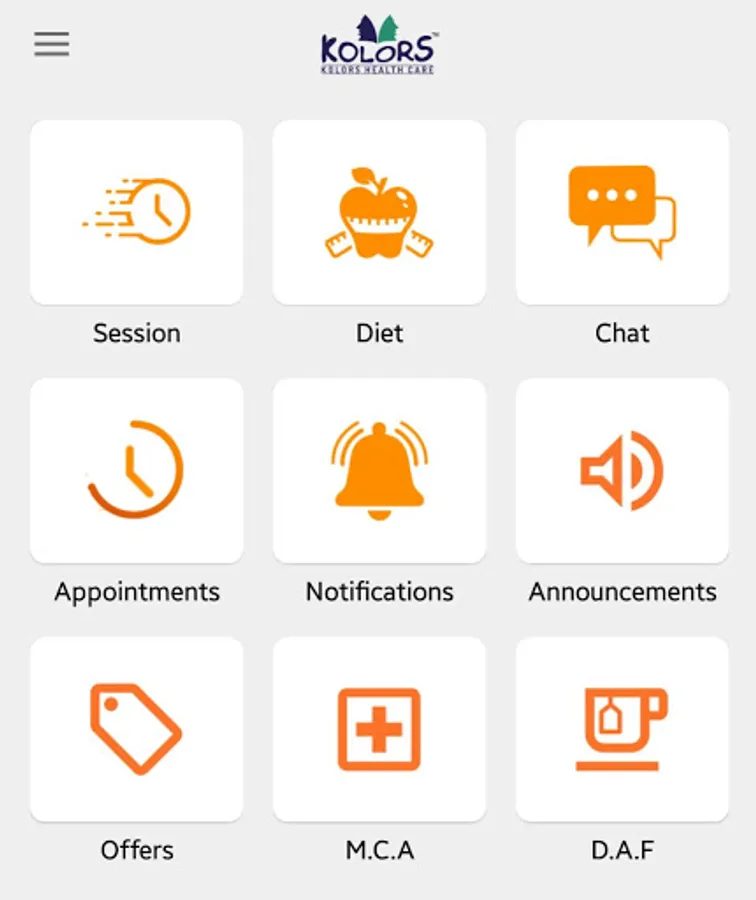View your Appointments

click(x=137, y=470)
